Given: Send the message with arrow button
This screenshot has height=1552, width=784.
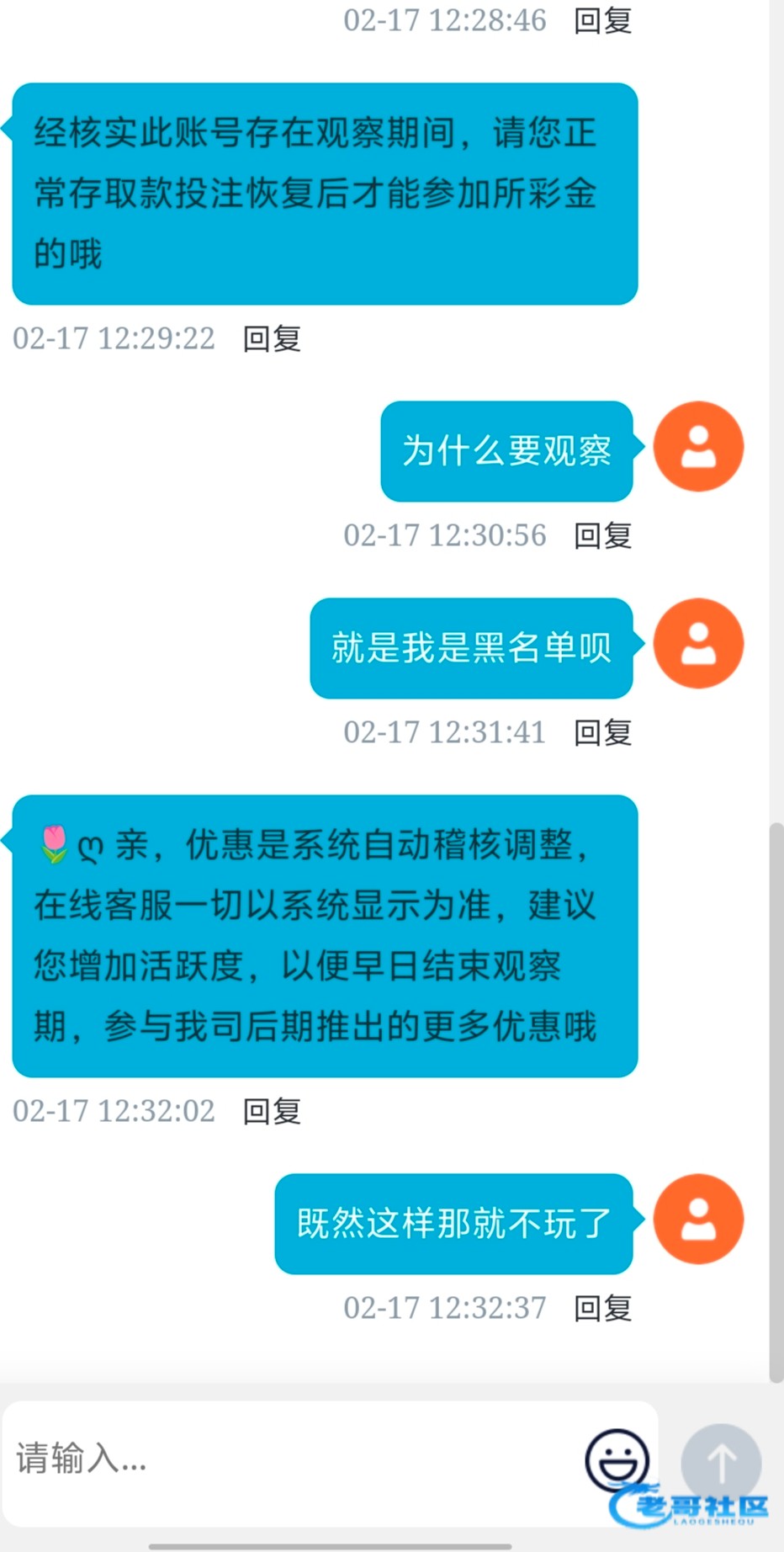Looking at the screenshot, I should tap(721, 1463).
